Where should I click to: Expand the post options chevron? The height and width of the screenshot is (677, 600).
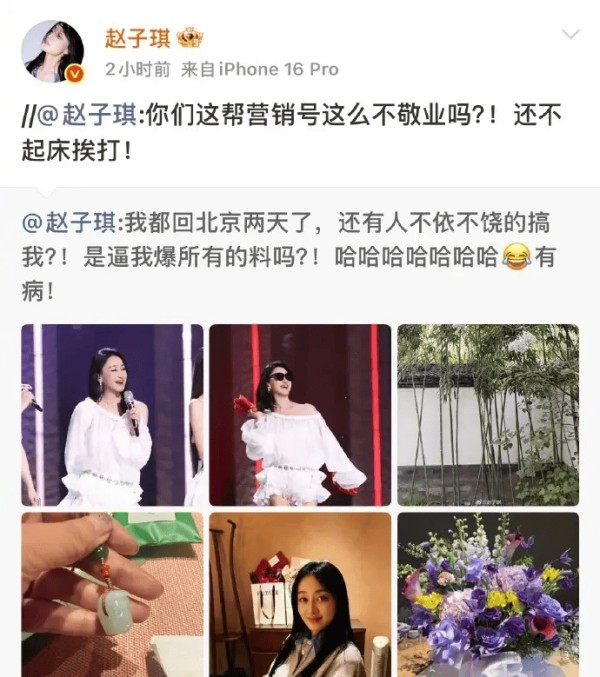(x=570, y=35)
